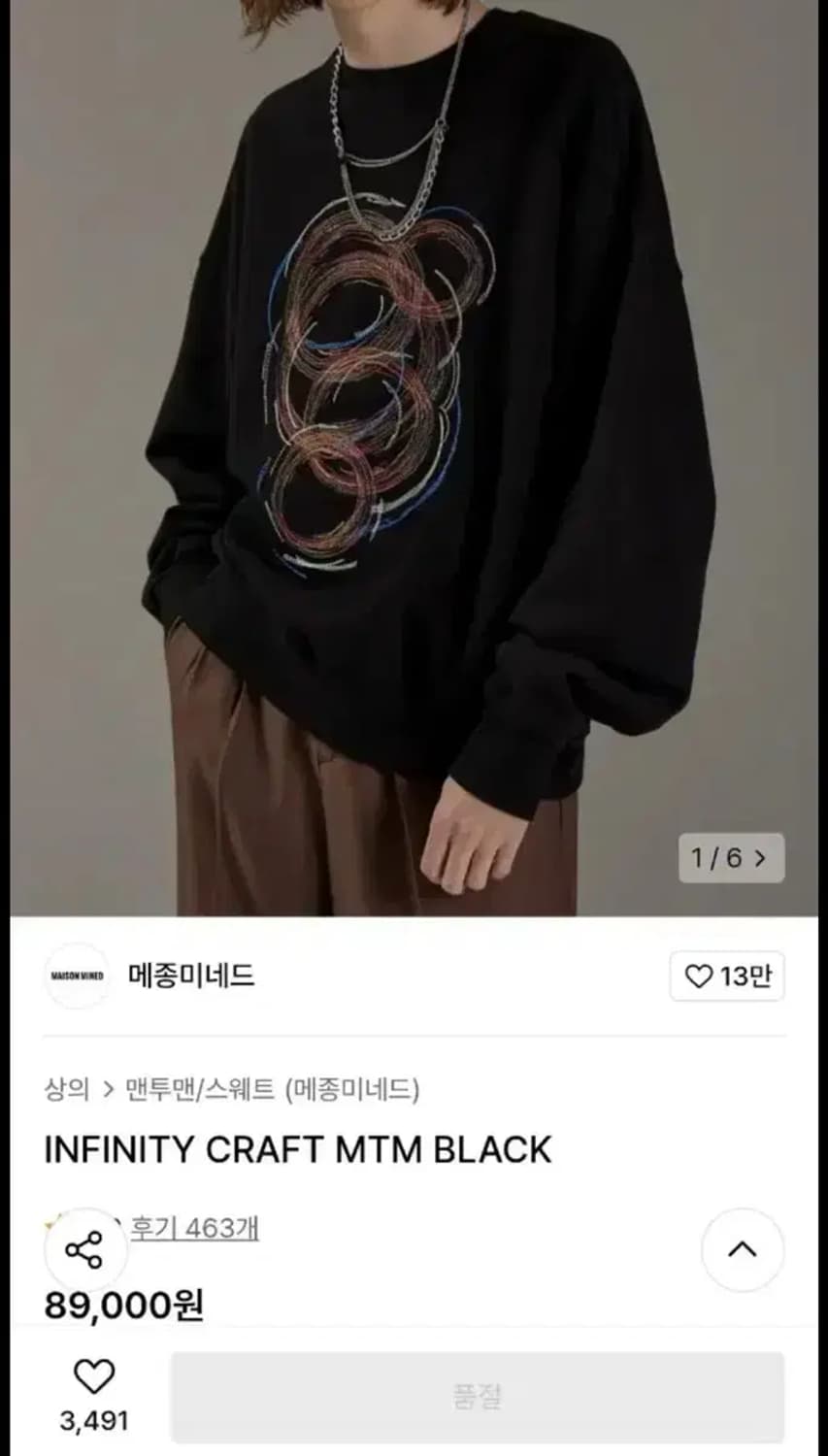The height and width of the screenshot is (1456, 828).
Task: Tap the 89,000원 price text
Action: point(123,1306)
